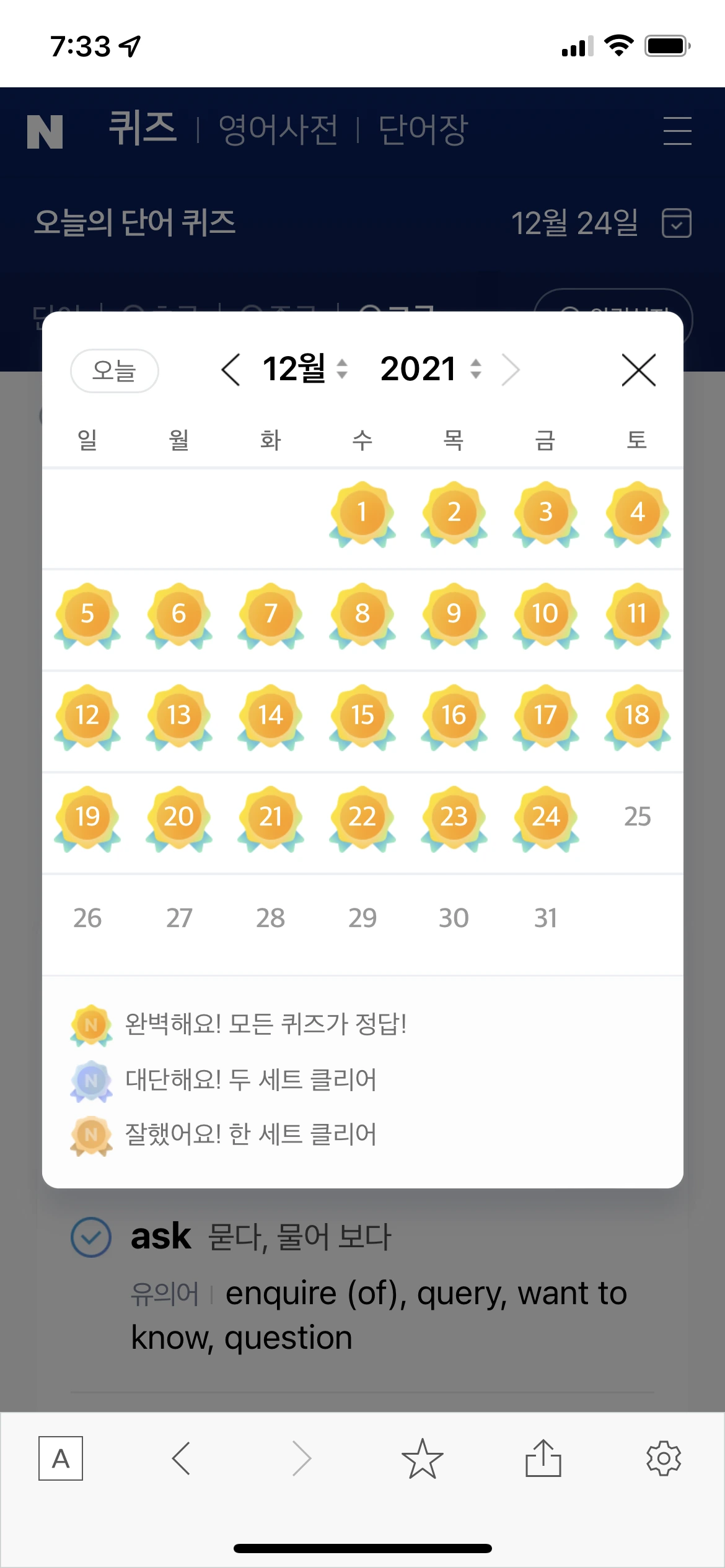This screenshot has width=725, height=1568.
Task: Pick December 20 in the calendar
Action: (x=179, y=818)
